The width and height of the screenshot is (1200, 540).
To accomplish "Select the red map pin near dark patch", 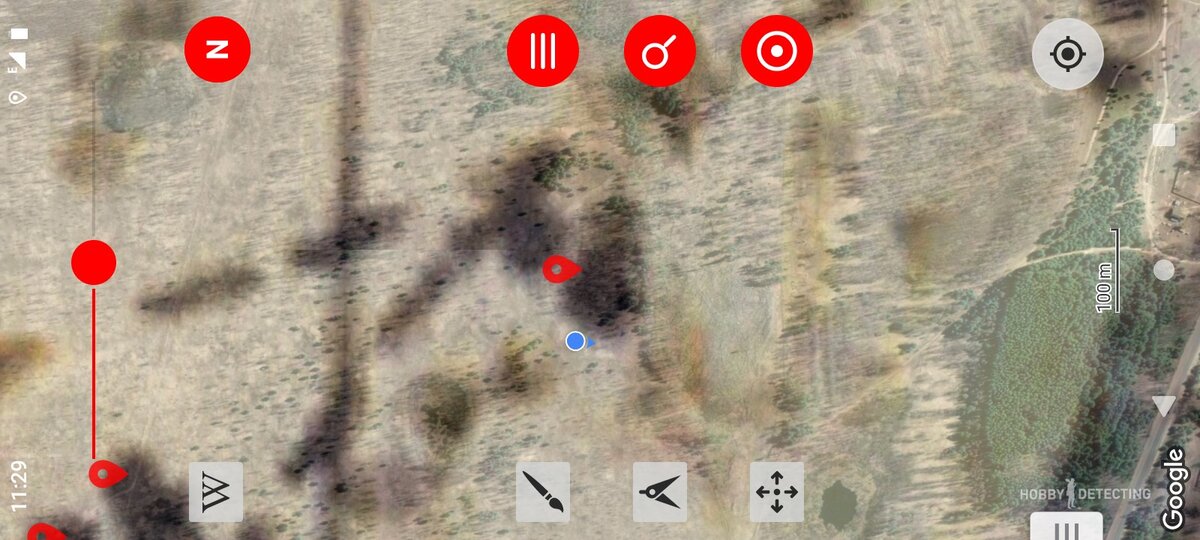I will (x=560, y=269).
